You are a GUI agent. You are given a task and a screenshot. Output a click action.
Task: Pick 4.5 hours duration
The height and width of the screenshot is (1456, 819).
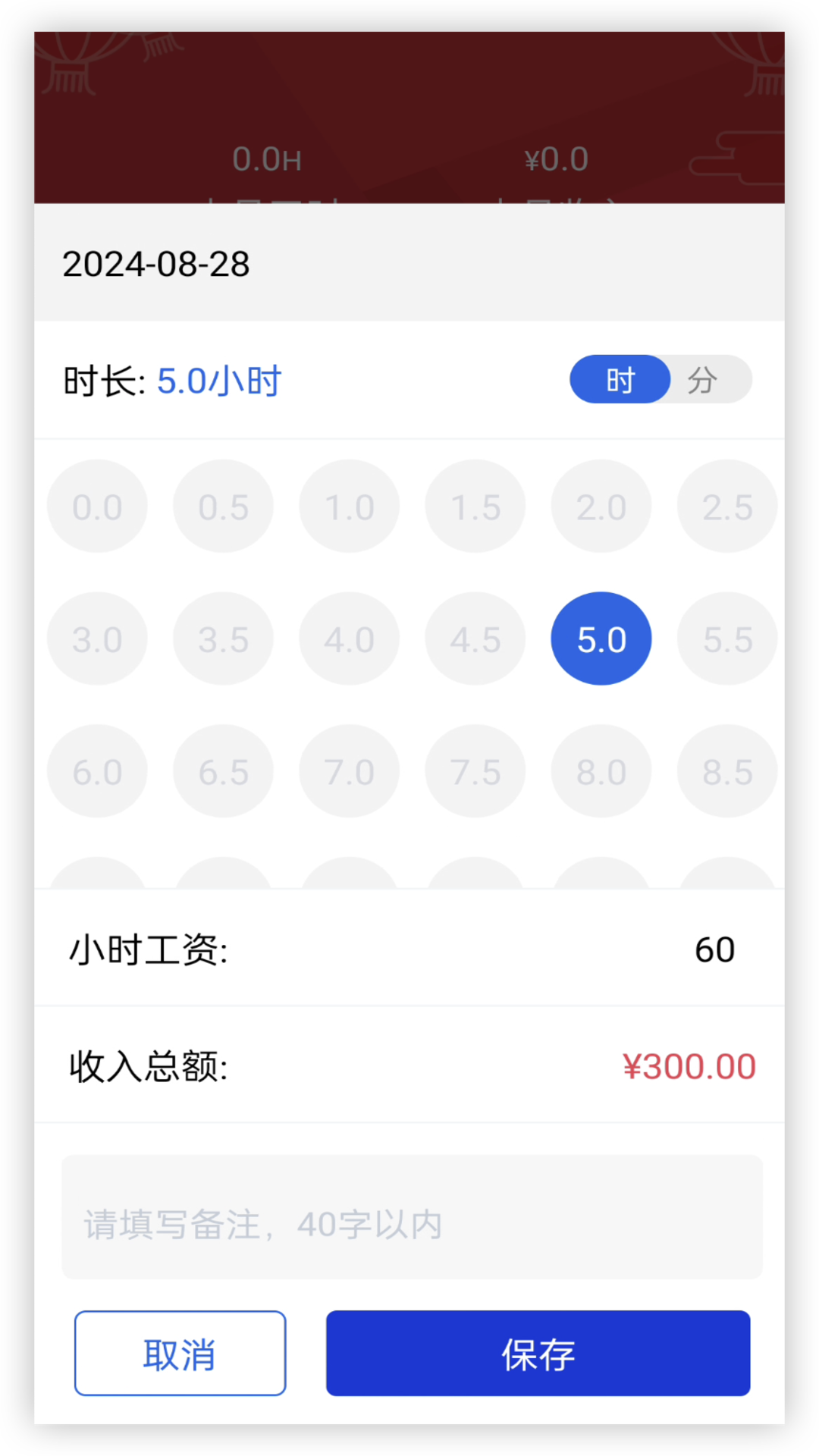pyautogui.click(x=475, y=639)
